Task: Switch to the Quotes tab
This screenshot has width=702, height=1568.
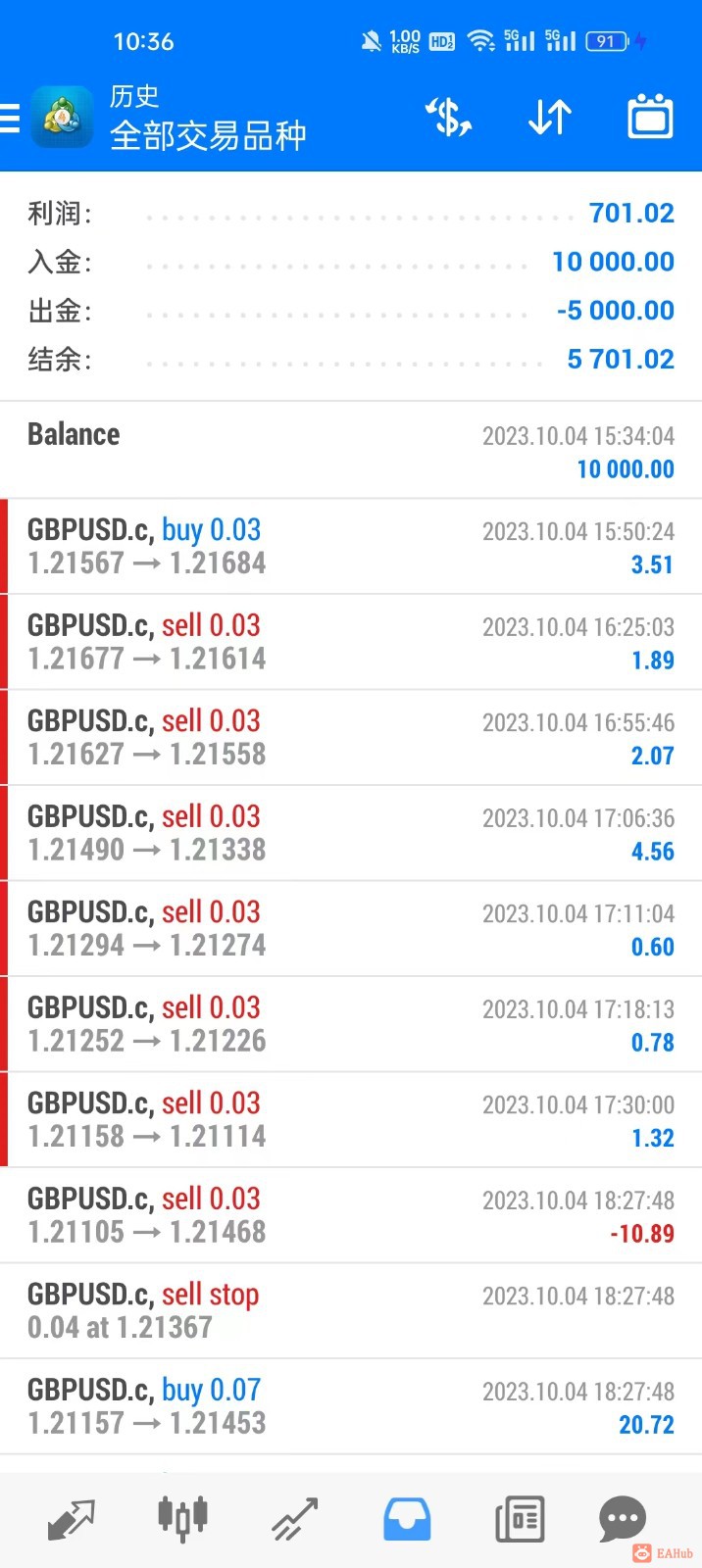Action: 72,1519
